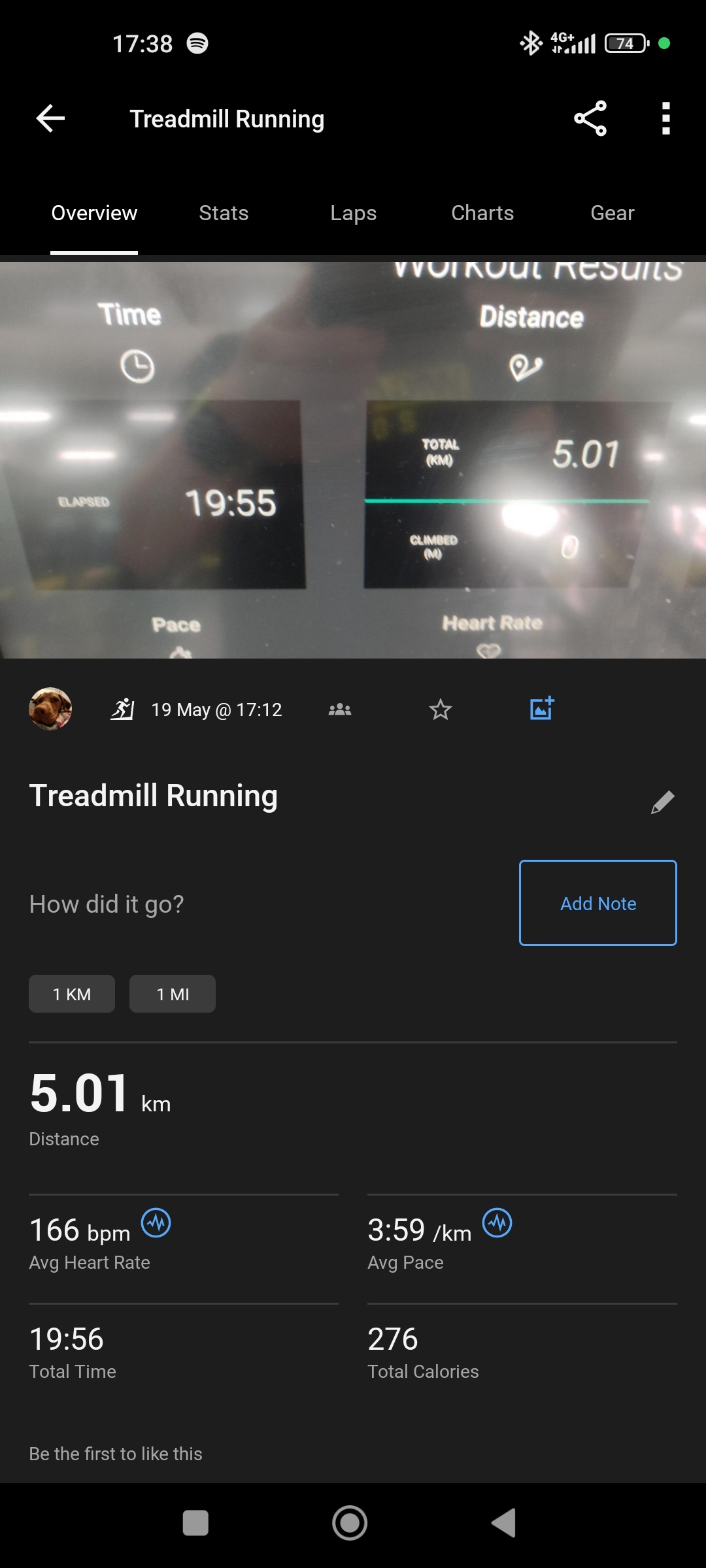706x1568 pixels.
Task: Open avg pace details icon
Action: click(497, 1223)
